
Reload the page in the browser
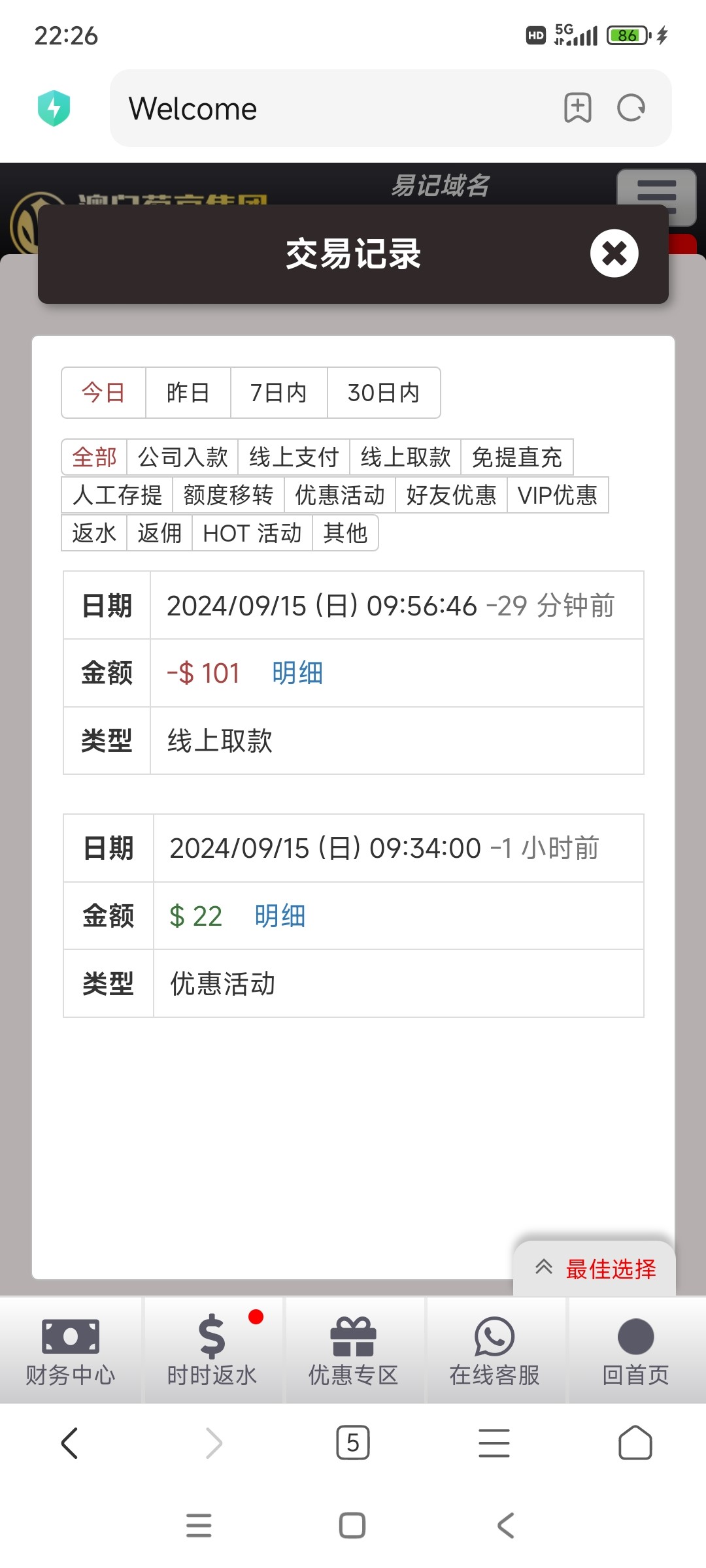click(631, 108)
